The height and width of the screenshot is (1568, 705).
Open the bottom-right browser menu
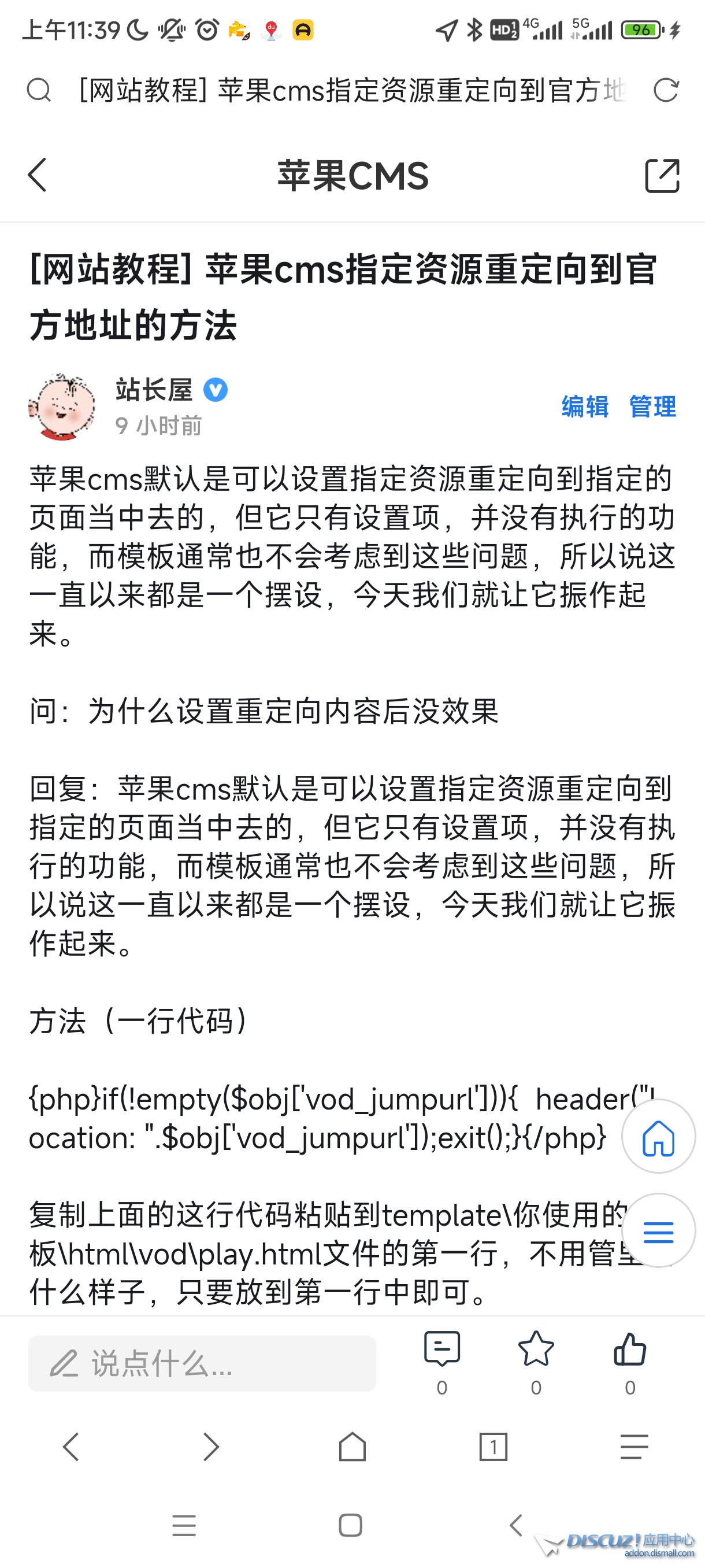(634, 1448)
